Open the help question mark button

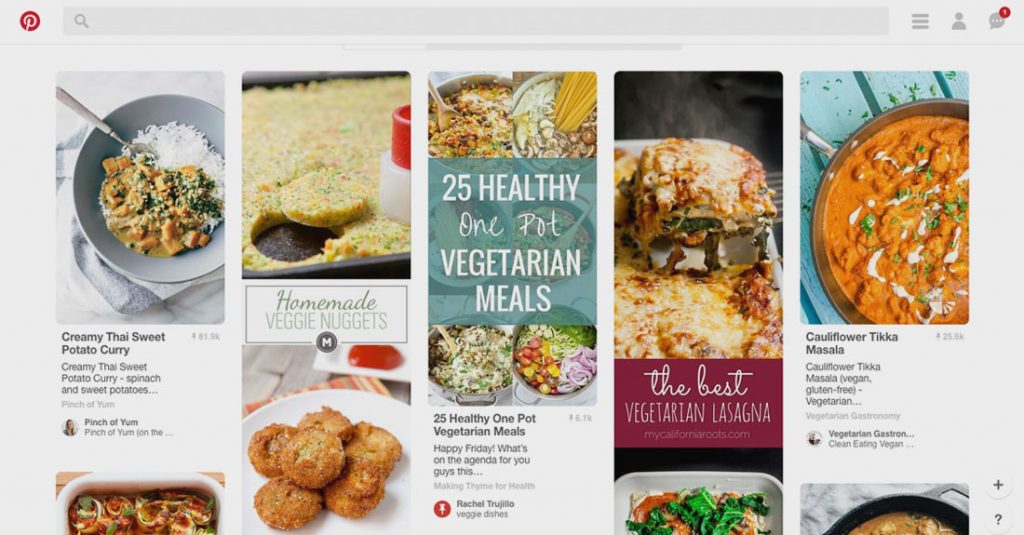997,520
